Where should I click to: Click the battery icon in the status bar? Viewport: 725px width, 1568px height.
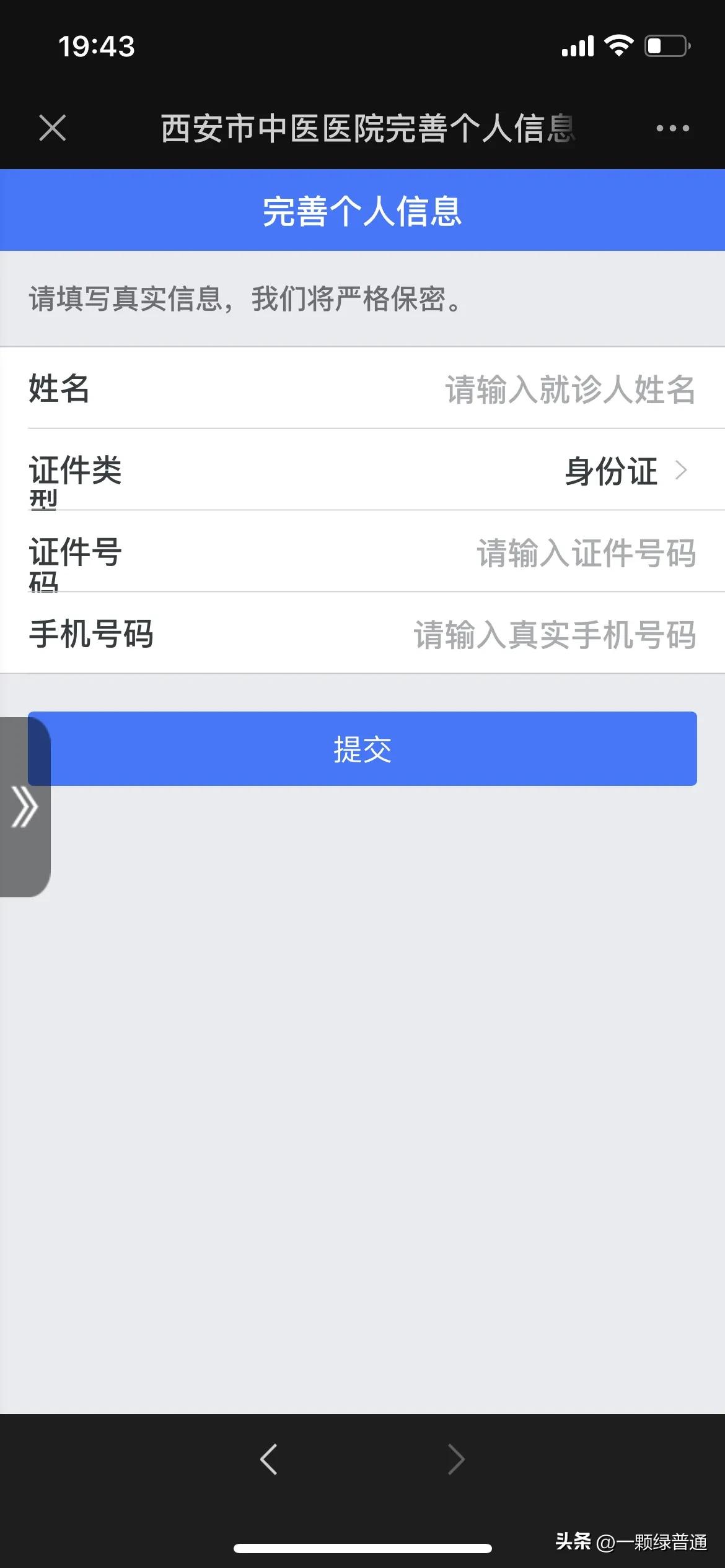pyautogui.click(x=666, y=45)
